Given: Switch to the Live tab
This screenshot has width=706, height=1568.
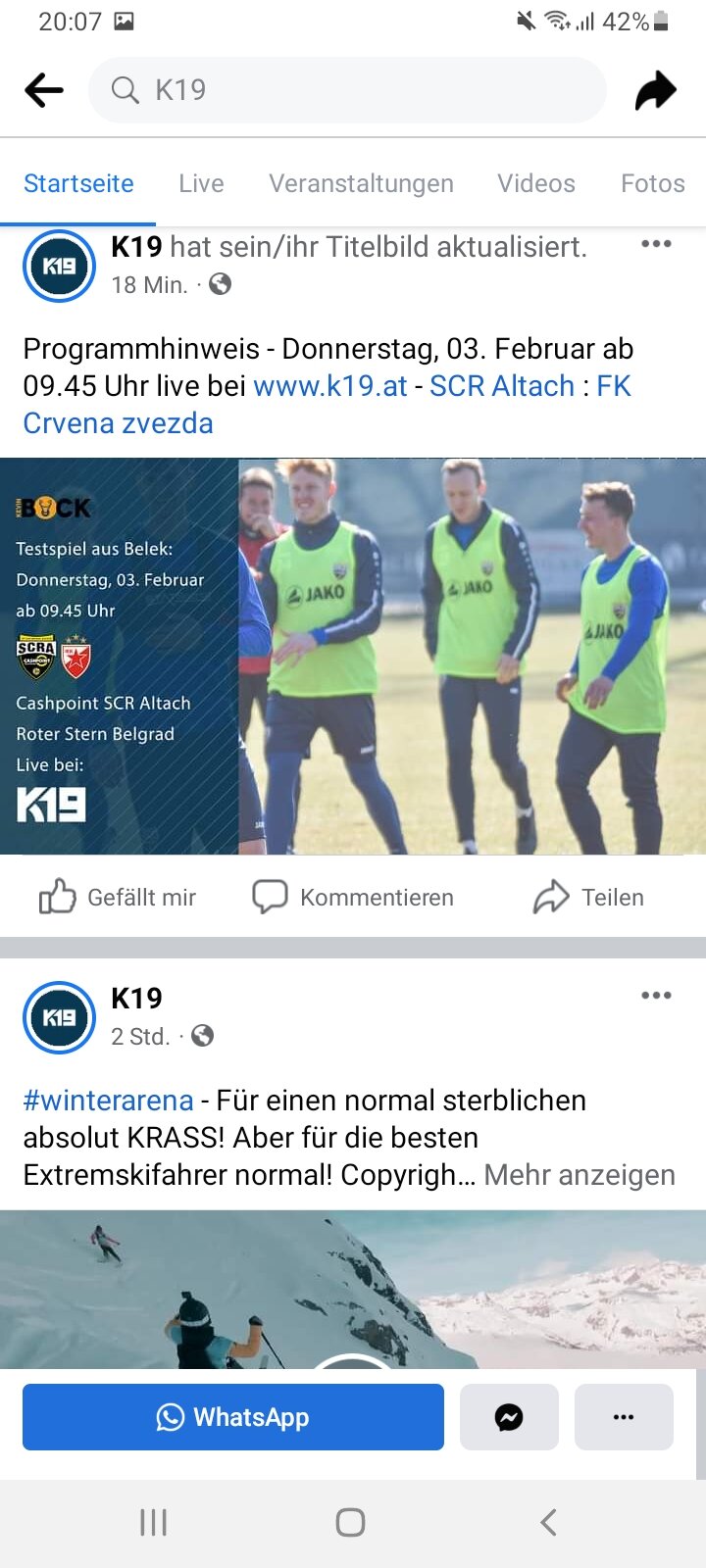Looking at the screenshot, I should tap(201, 183).
